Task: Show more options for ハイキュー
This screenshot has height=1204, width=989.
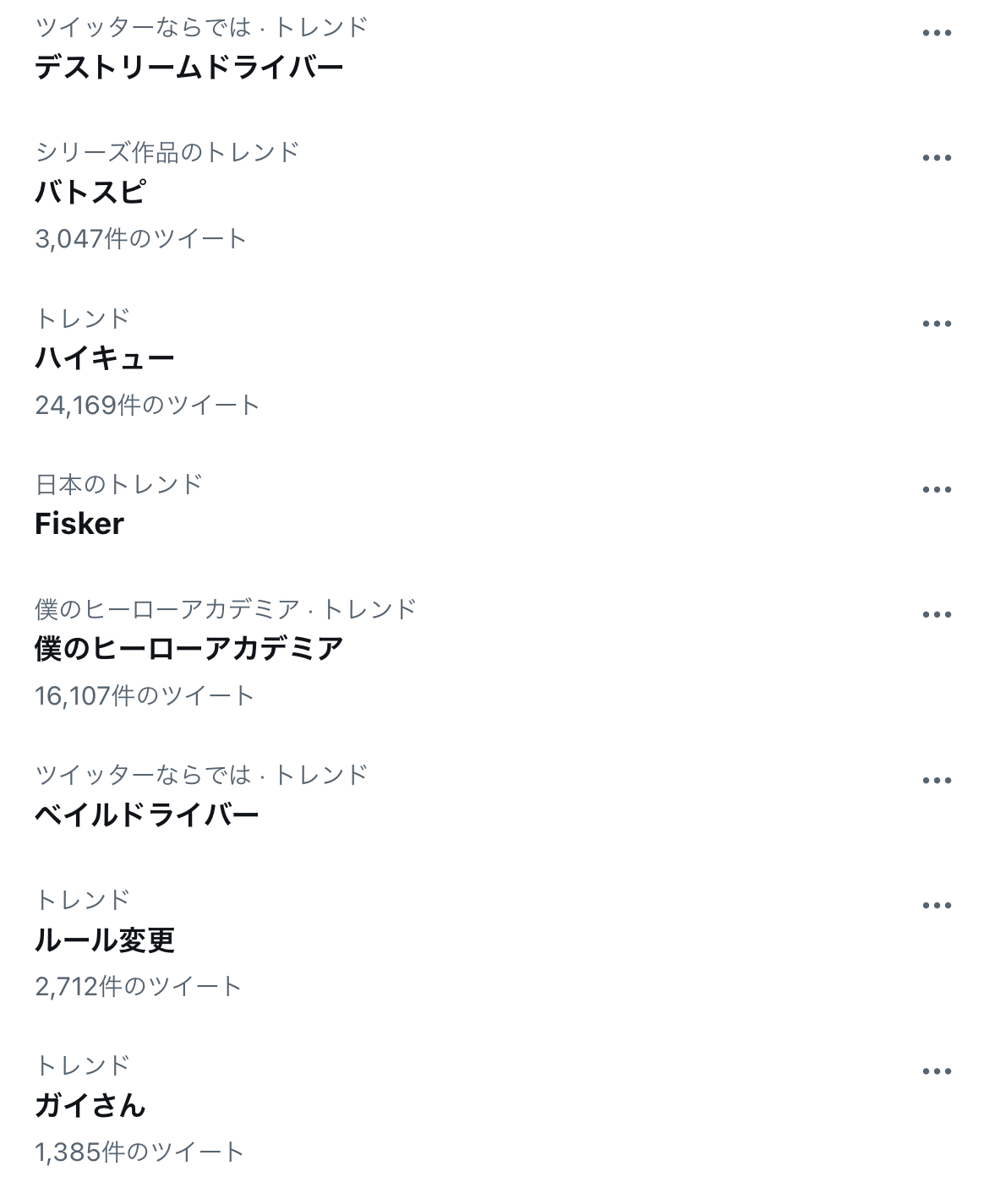Action: pos(937,324)
